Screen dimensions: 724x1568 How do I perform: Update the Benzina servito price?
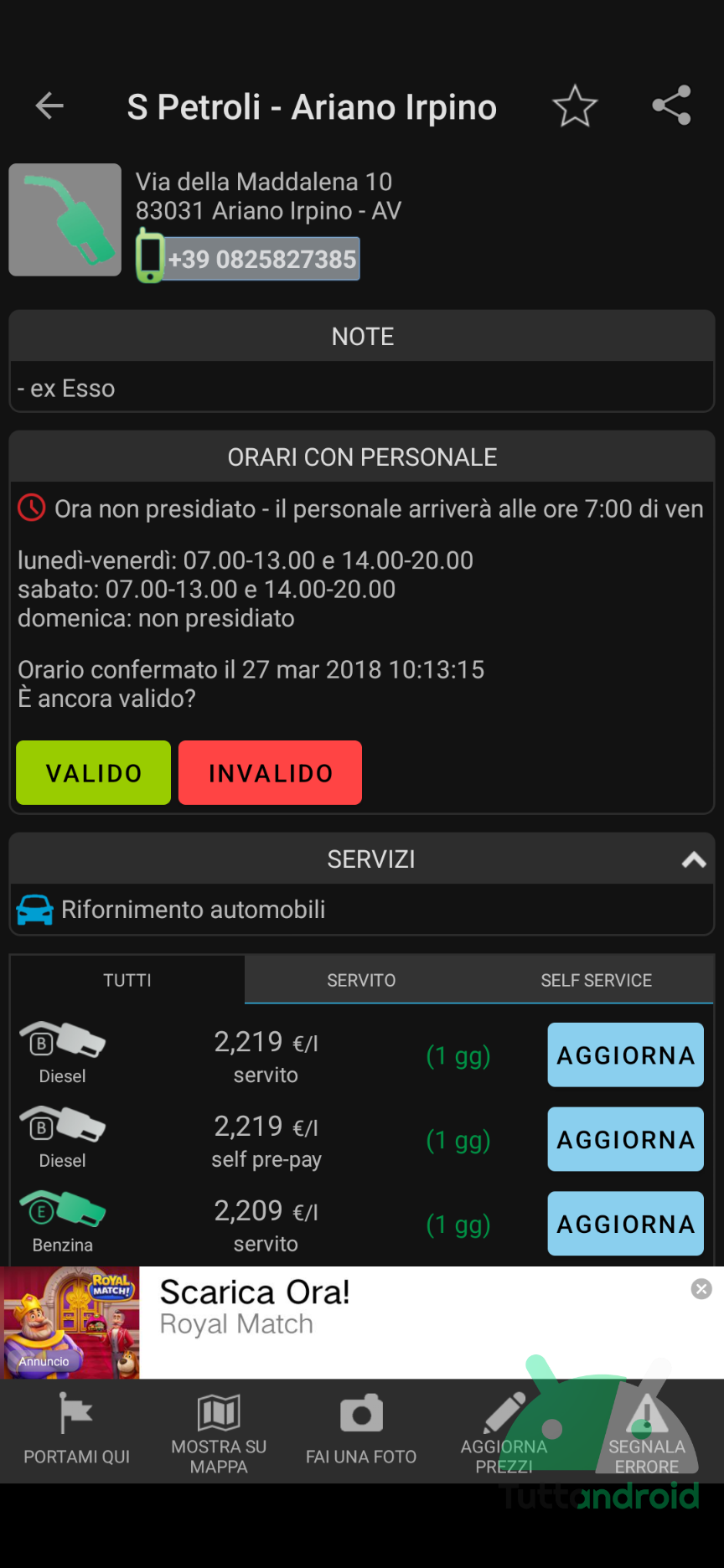click(625, 1224)
